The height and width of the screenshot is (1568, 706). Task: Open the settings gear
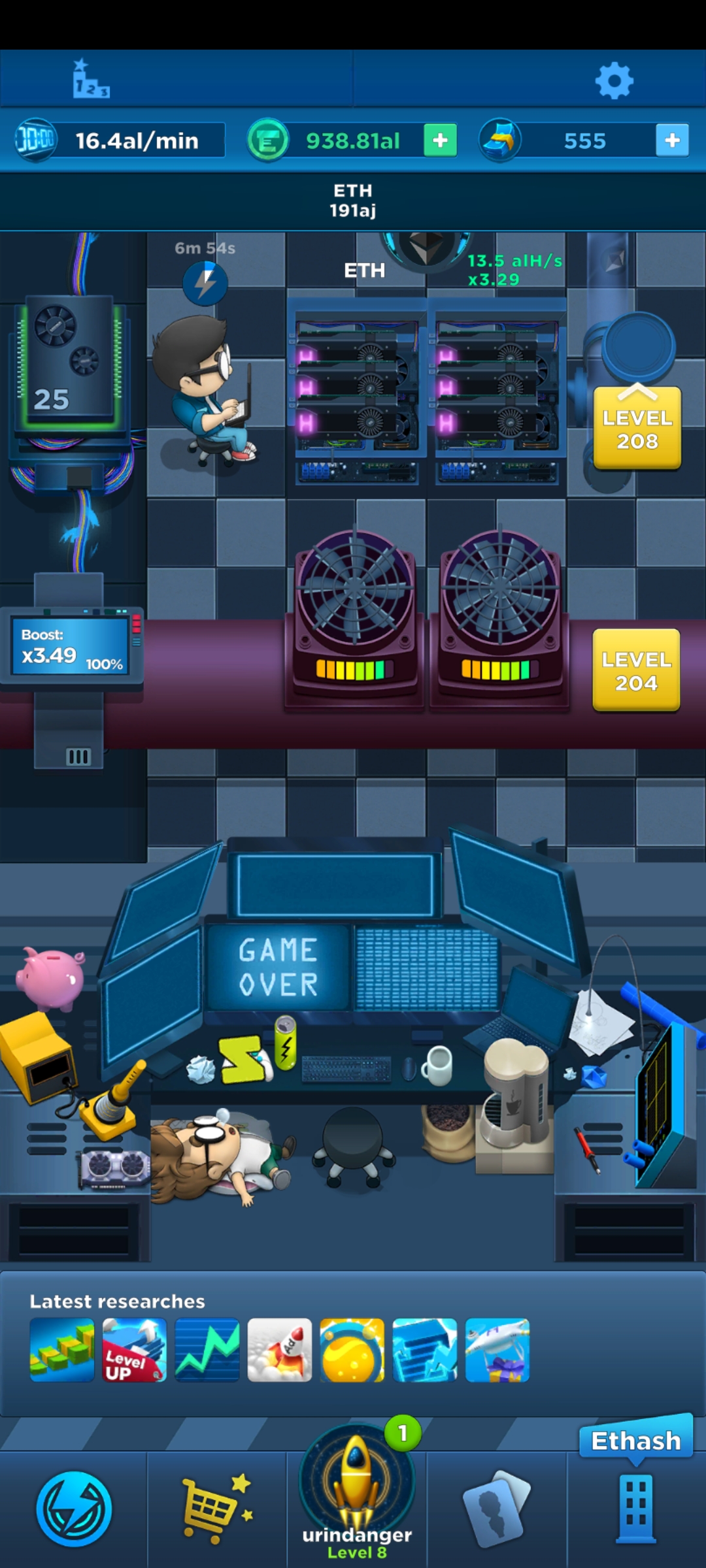click(x=614, y=81)
